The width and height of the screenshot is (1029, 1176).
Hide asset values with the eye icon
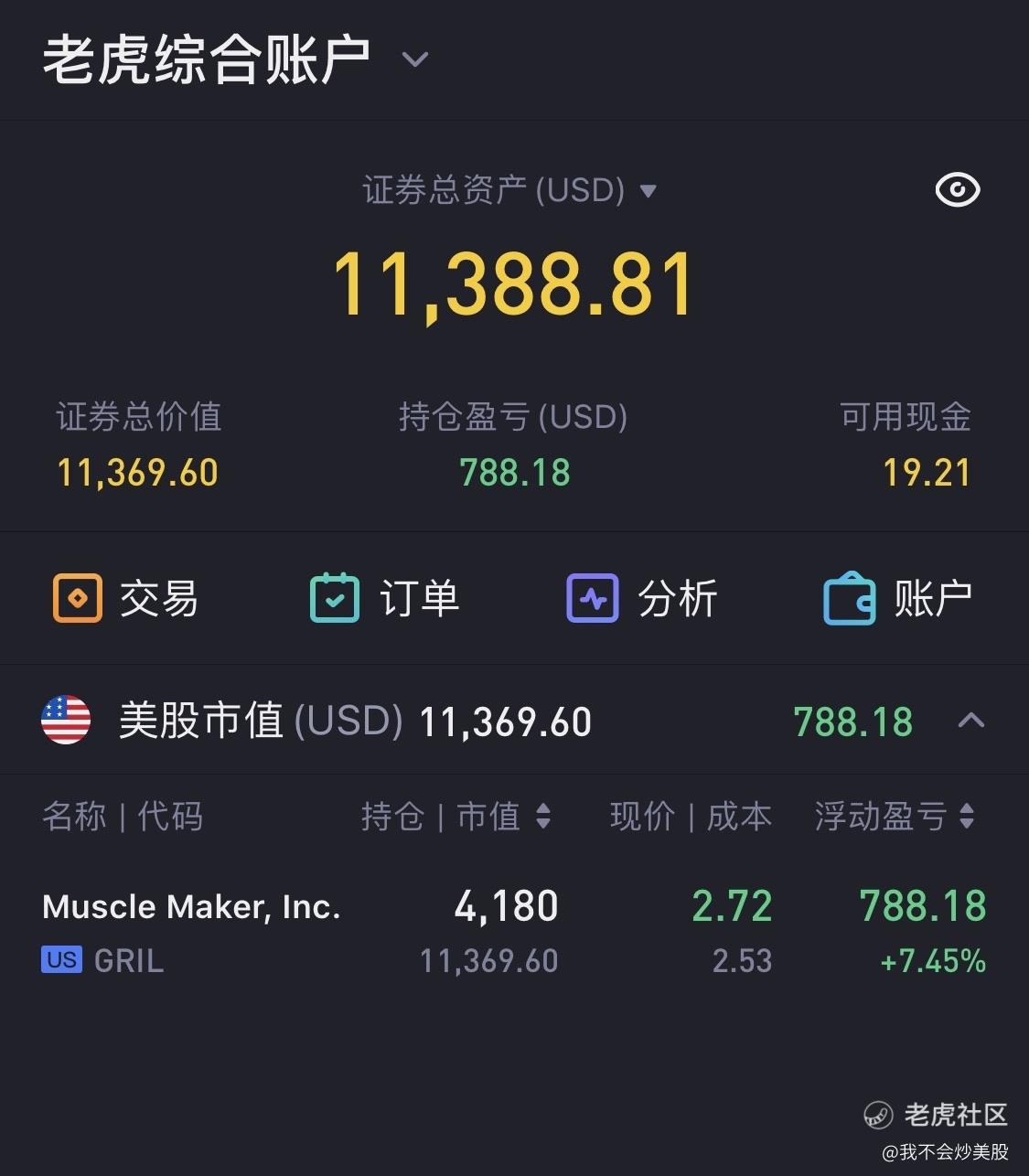point(958,190)
